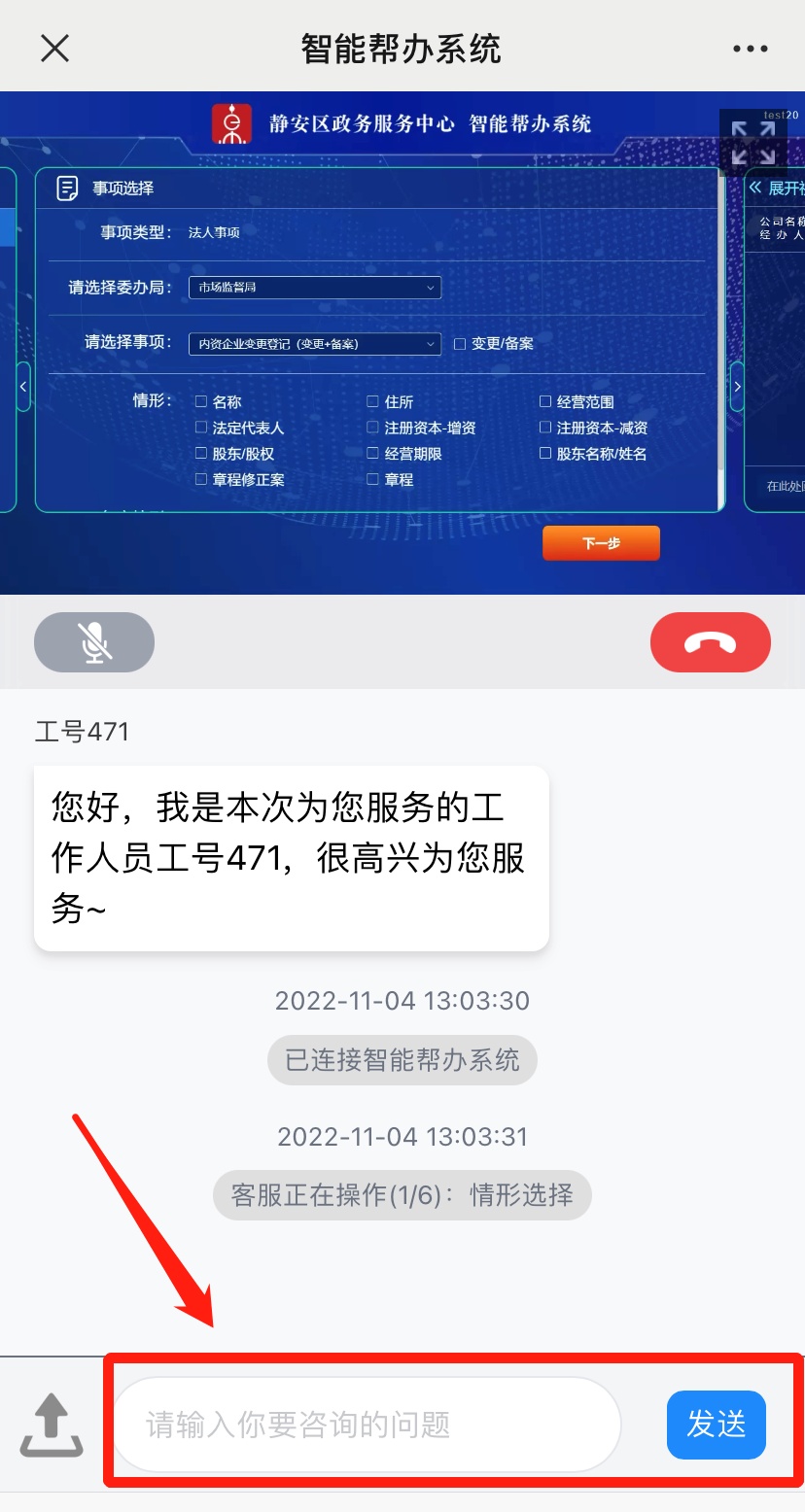This screenshot has width=805, height=1512.
Task: Tap the upload file icon
Action: pyautogui.click(x=52, y=1425)
